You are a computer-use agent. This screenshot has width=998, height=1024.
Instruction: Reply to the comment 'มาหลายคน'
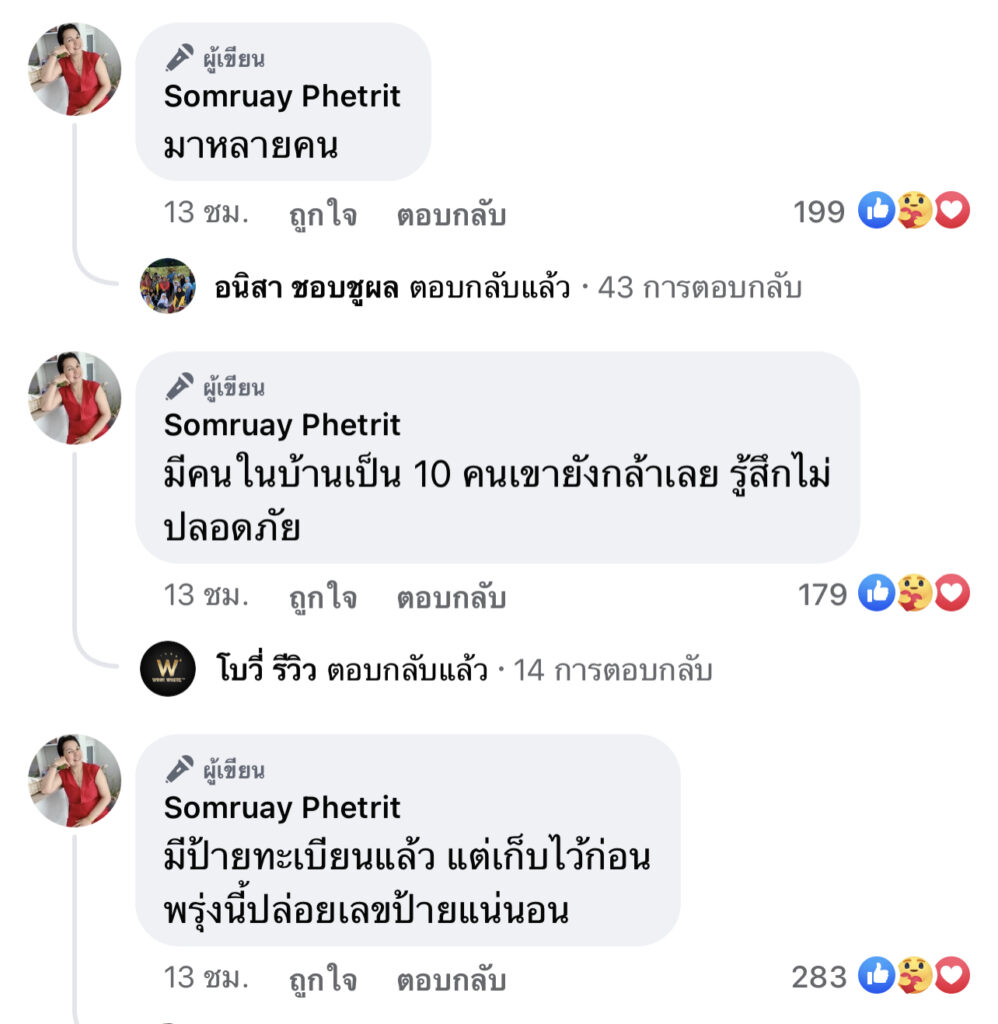[451, 214]
